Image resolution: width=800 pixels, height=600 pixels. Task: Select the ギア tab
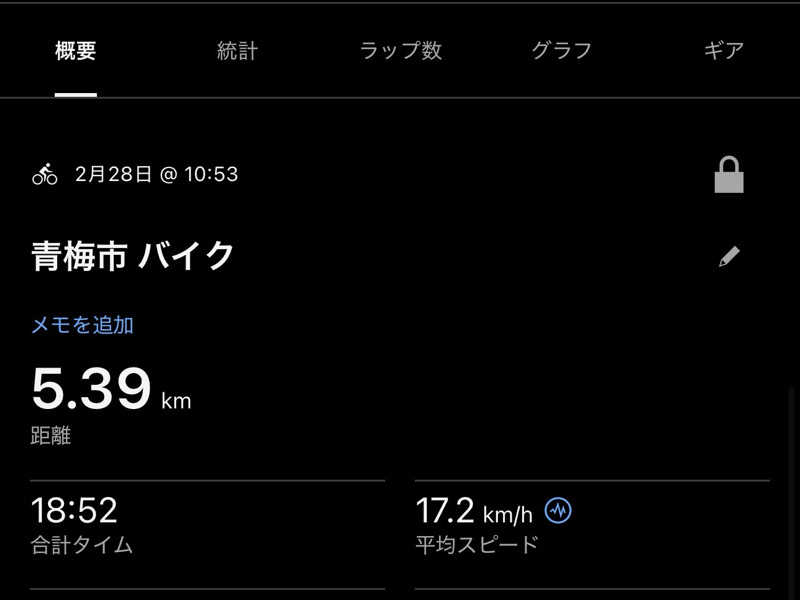[723, 51]
